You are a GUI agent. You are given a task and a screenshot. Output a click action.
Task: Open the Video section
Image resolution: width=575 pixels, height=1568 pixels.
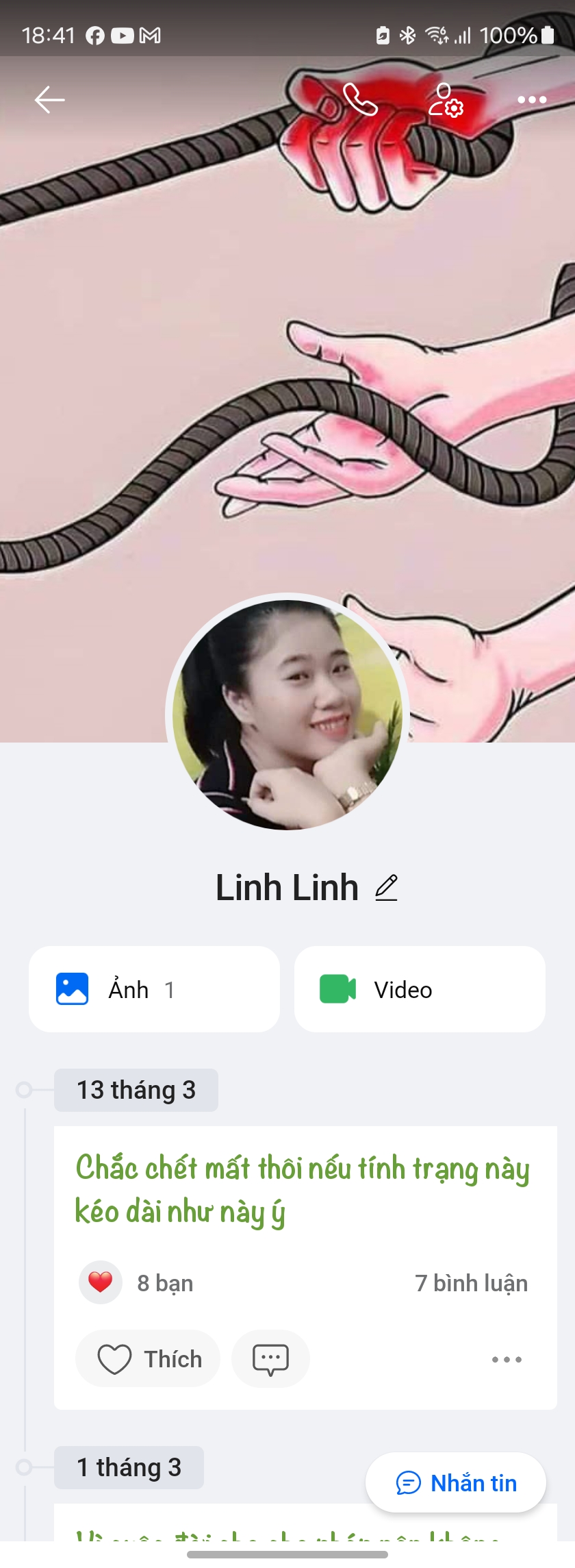tap(420, 989)
